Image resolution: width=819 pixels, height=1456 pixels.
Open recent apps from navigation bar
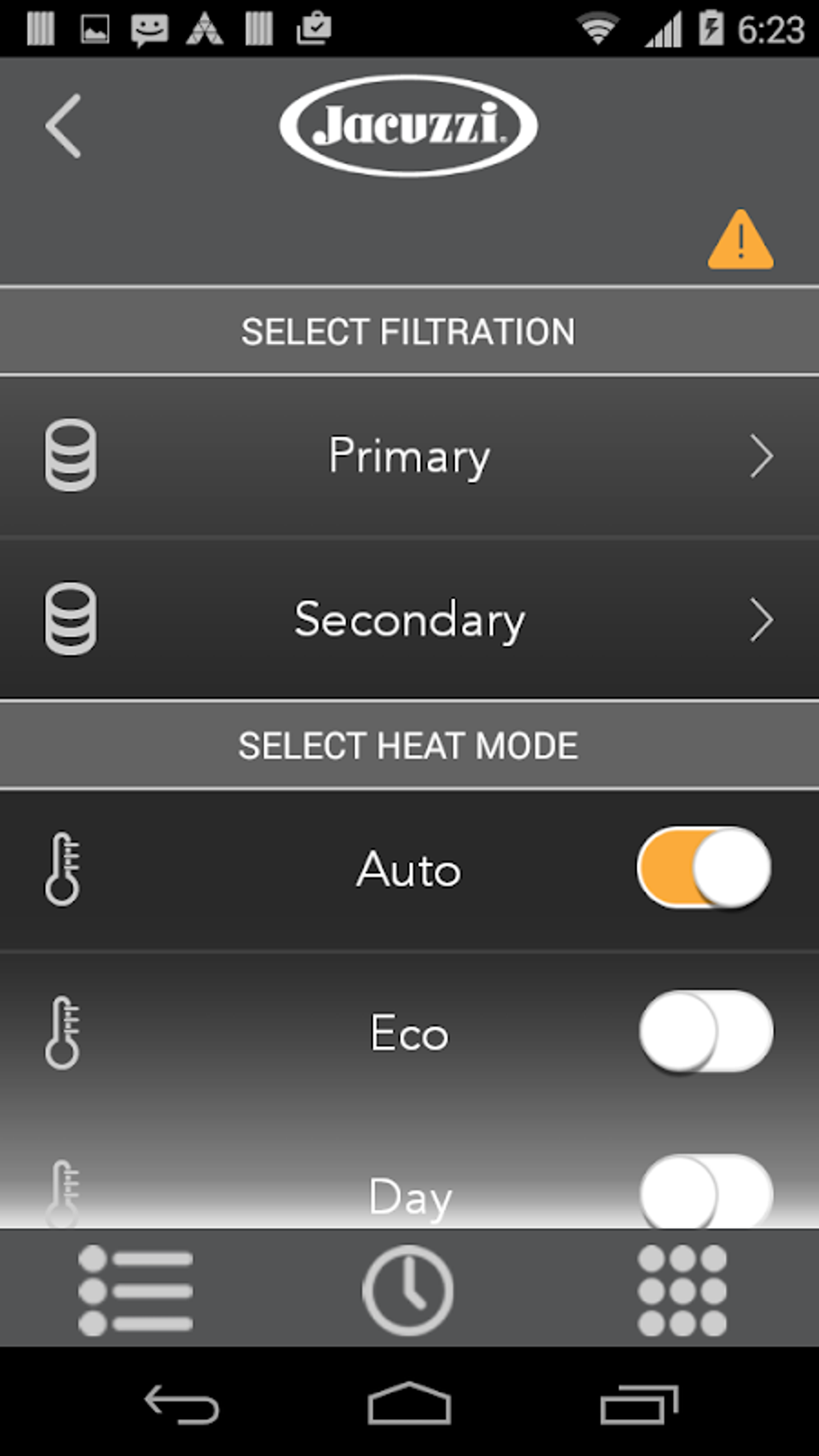click(639, 1404)
